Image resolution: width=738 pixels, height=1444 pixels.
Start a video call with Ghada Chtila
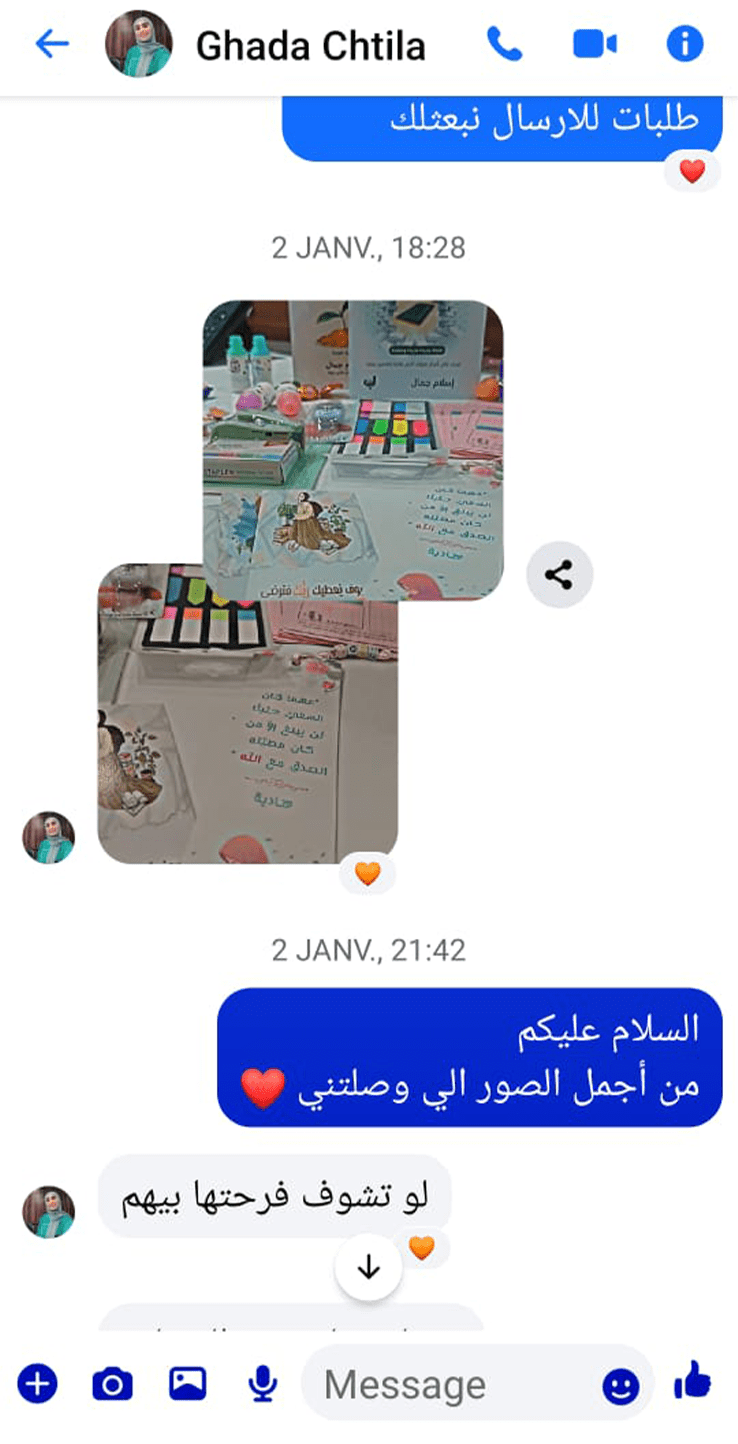coord(594,44)
